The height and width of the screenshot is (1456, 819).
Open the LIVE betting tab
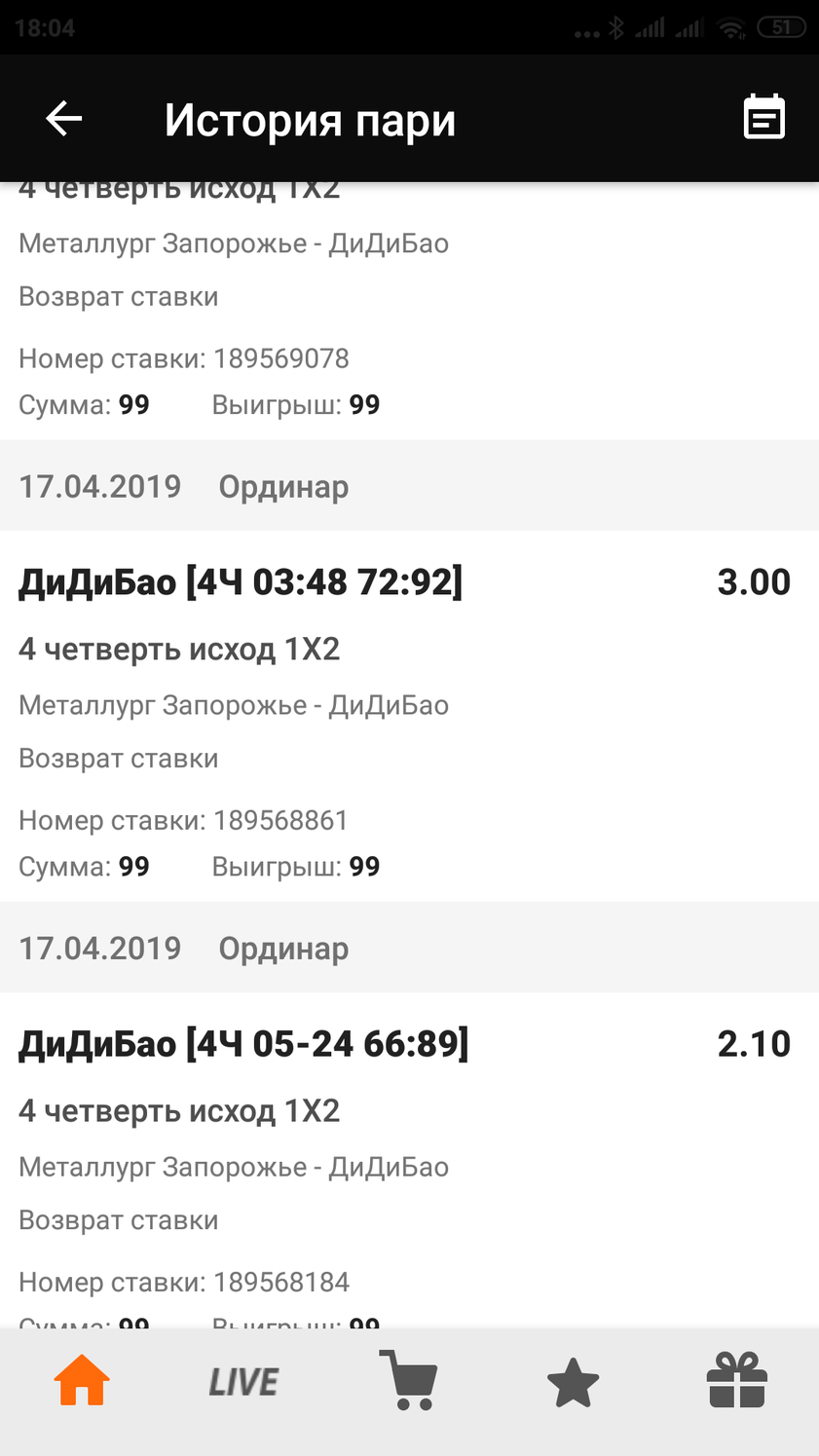coord(243,1381)
